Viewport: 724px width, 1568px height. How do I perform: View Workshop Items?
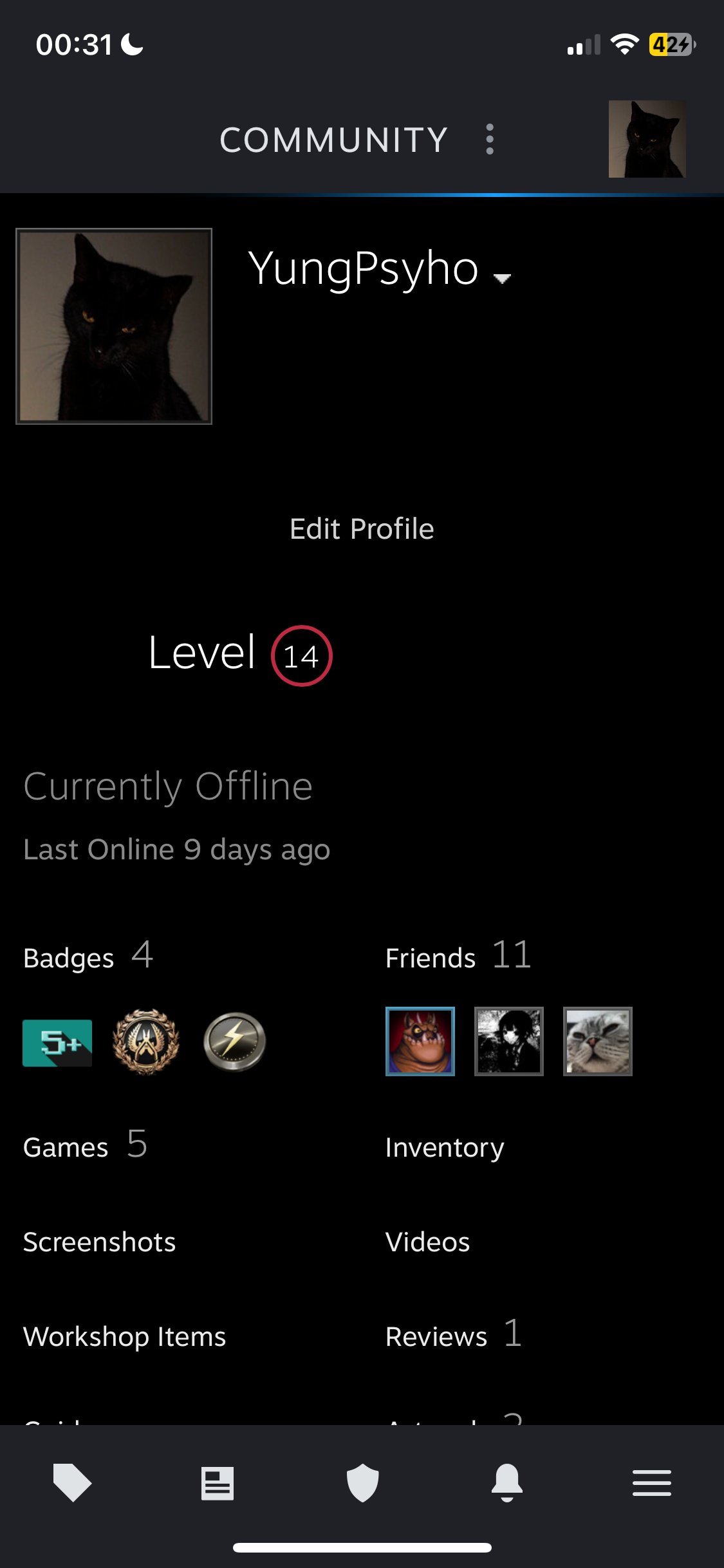(x=124, y=1336)
